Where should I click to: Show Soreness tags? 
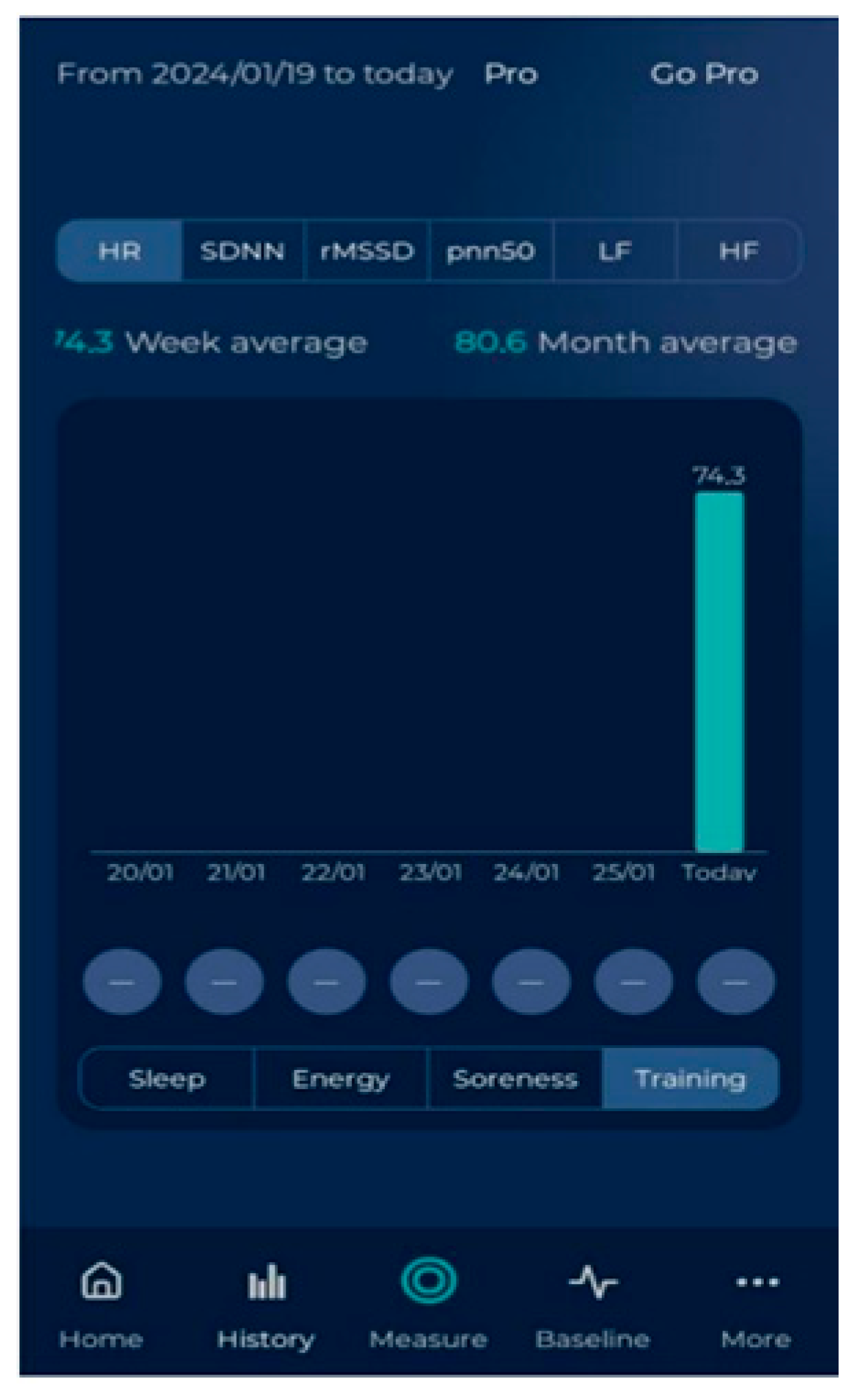(x=515, y=1079)
